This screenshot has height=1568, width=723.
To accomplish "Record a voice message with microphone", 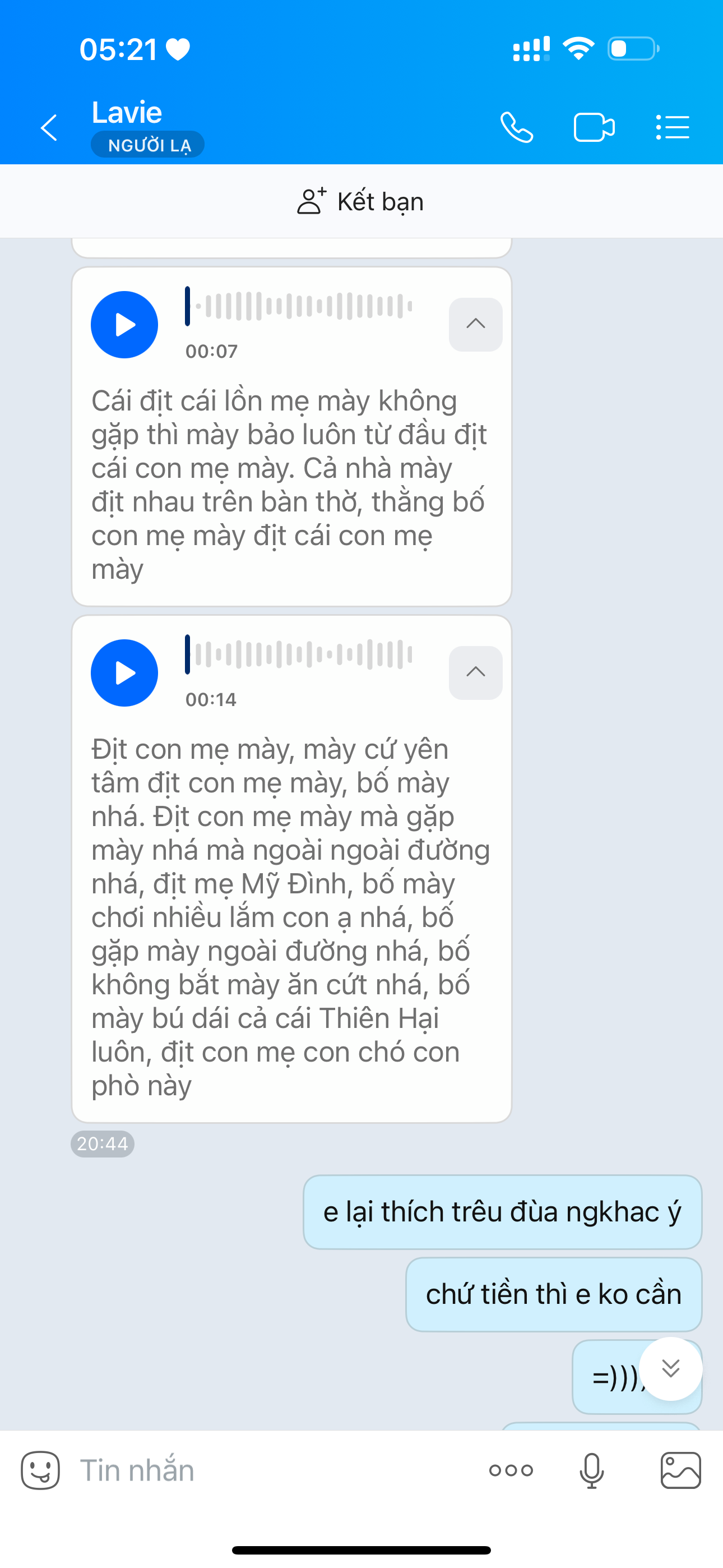I will (591, 1470).
